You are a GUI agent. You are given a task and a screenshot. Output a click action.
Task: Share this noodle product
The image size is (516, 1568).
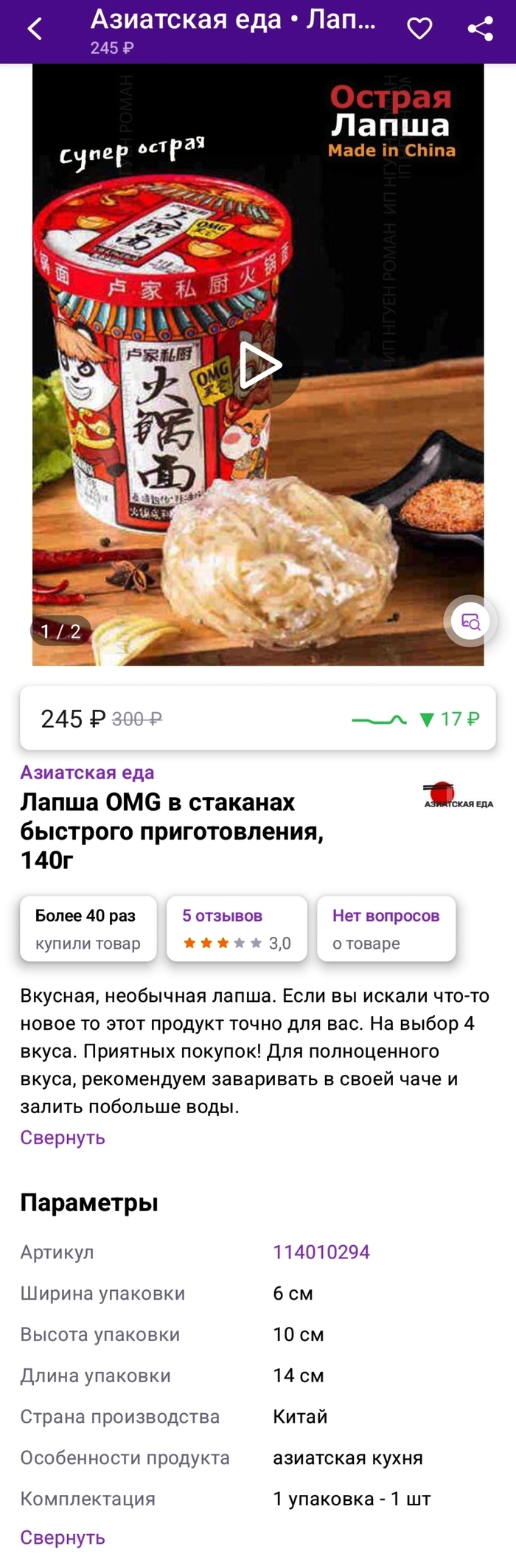tap(480, 29)
